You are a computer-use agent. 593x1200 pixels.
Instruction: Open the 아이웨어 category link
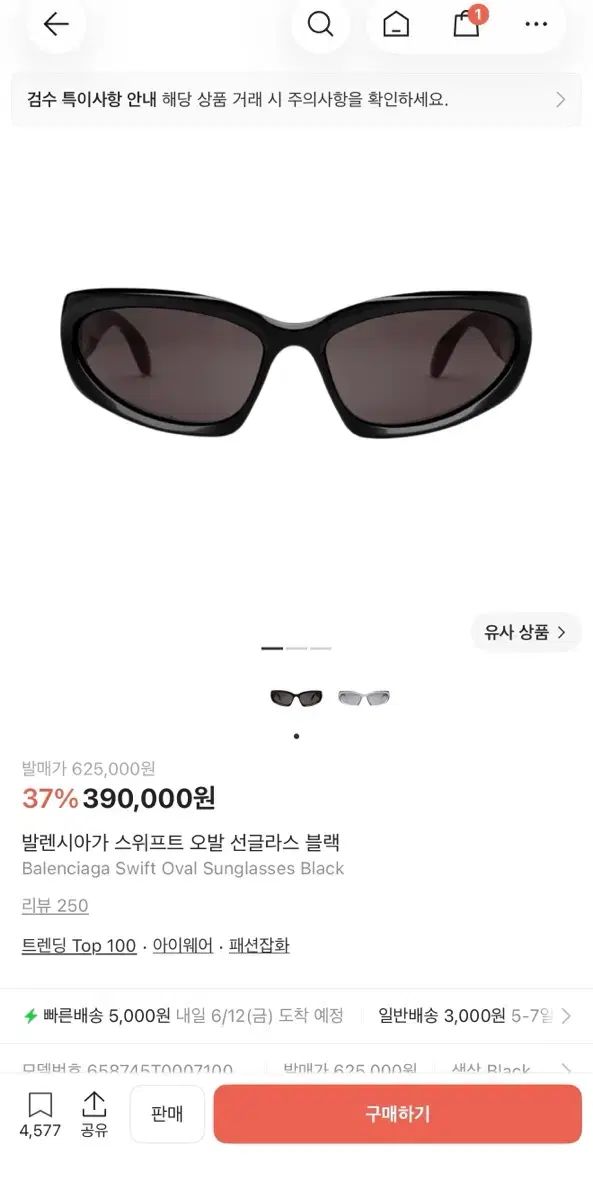(x=183, y=946)
